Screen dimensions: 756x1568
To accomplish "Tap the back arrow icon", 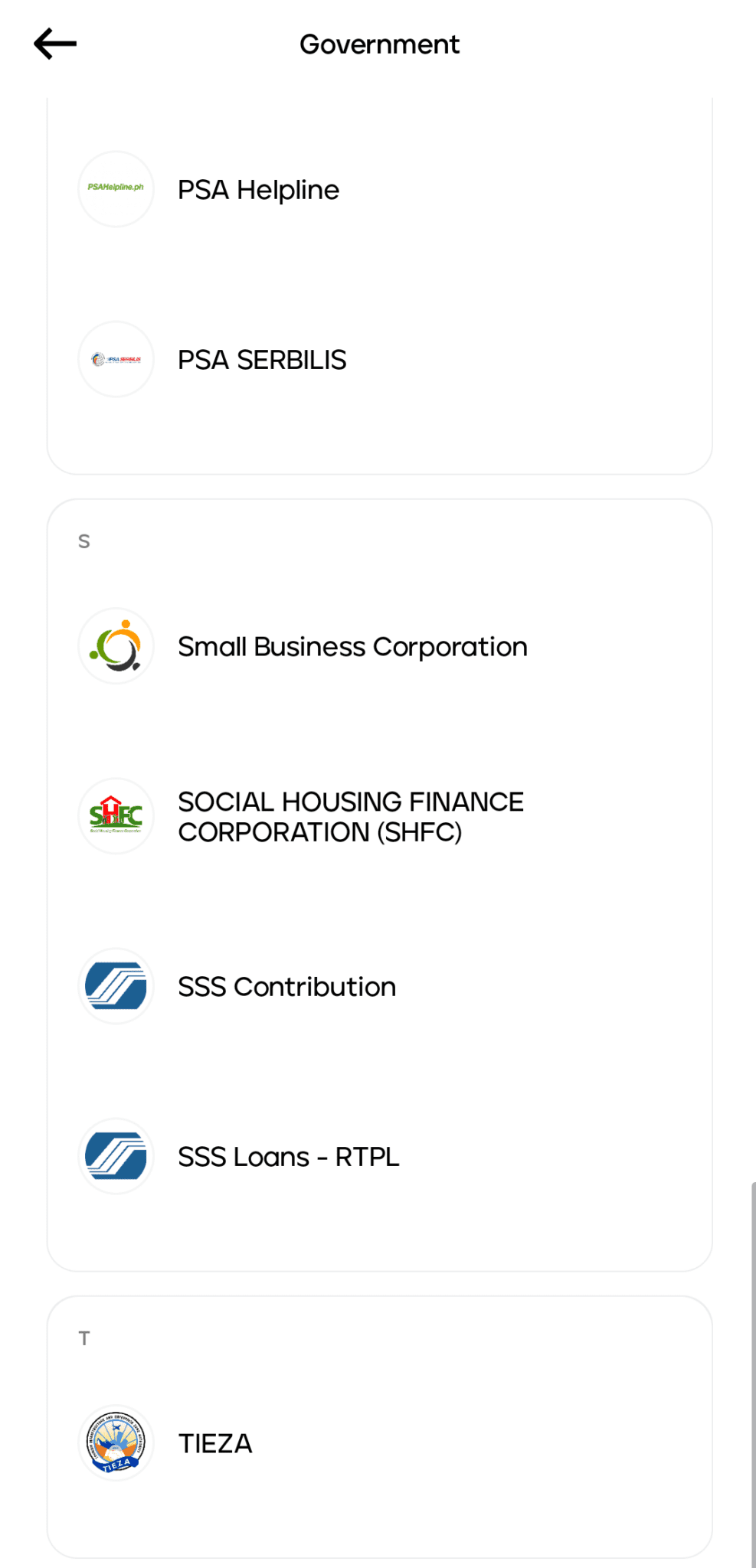I will pos(54,44).
